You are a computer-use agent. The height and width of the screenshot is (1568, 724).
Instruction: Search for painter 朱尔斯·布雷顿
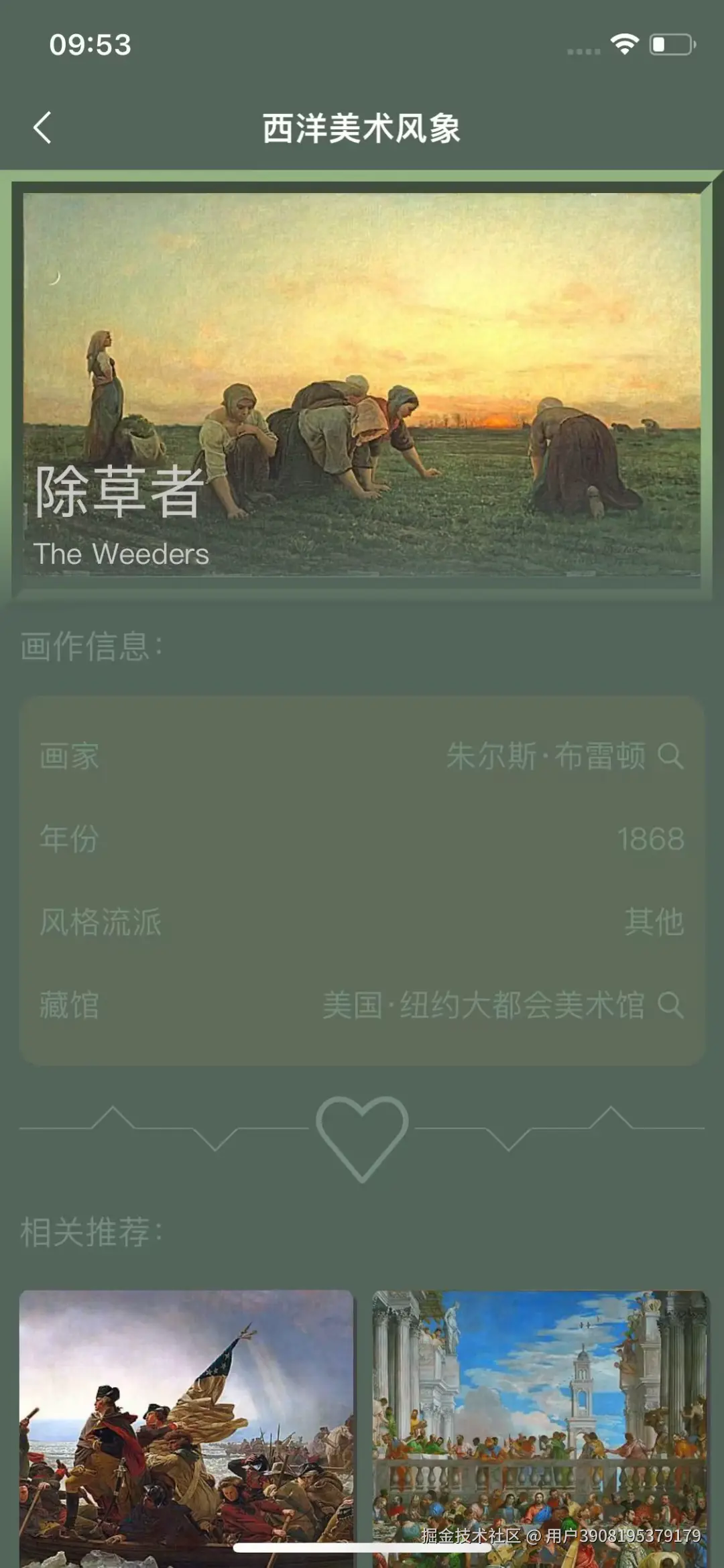[x=670, y=756]
